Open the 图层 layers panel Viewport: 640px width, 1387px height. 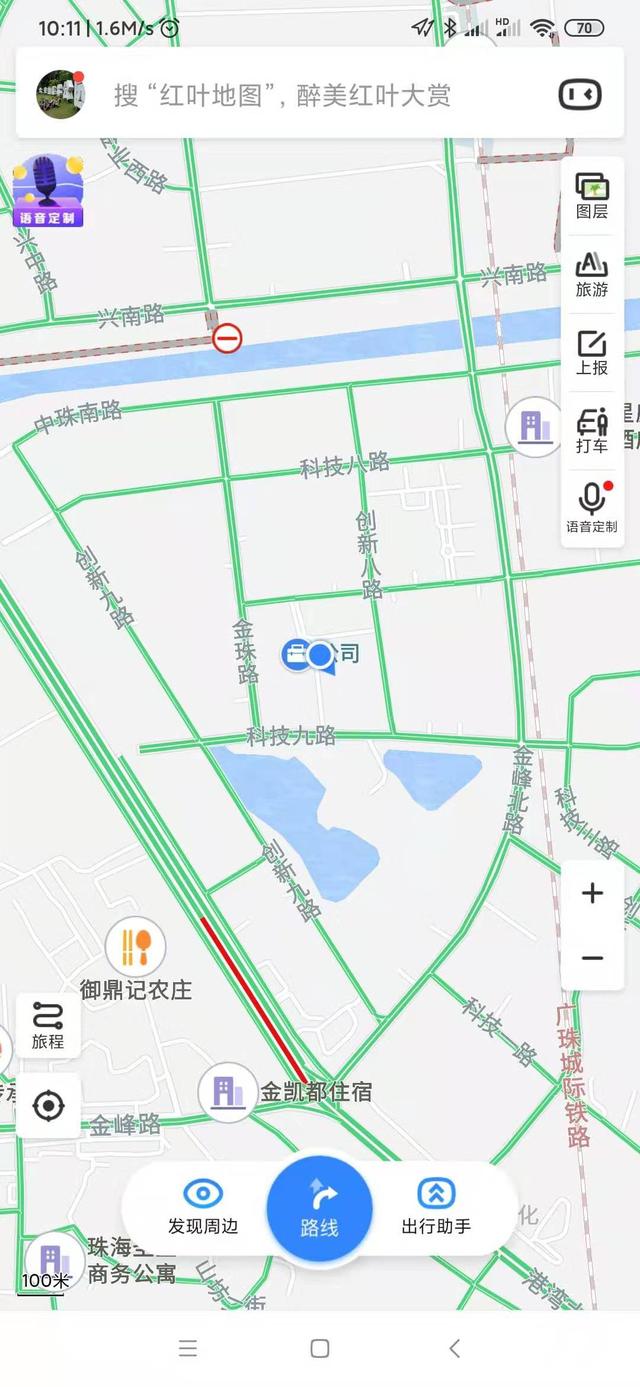pyautogui.click(x=592, y=195)
